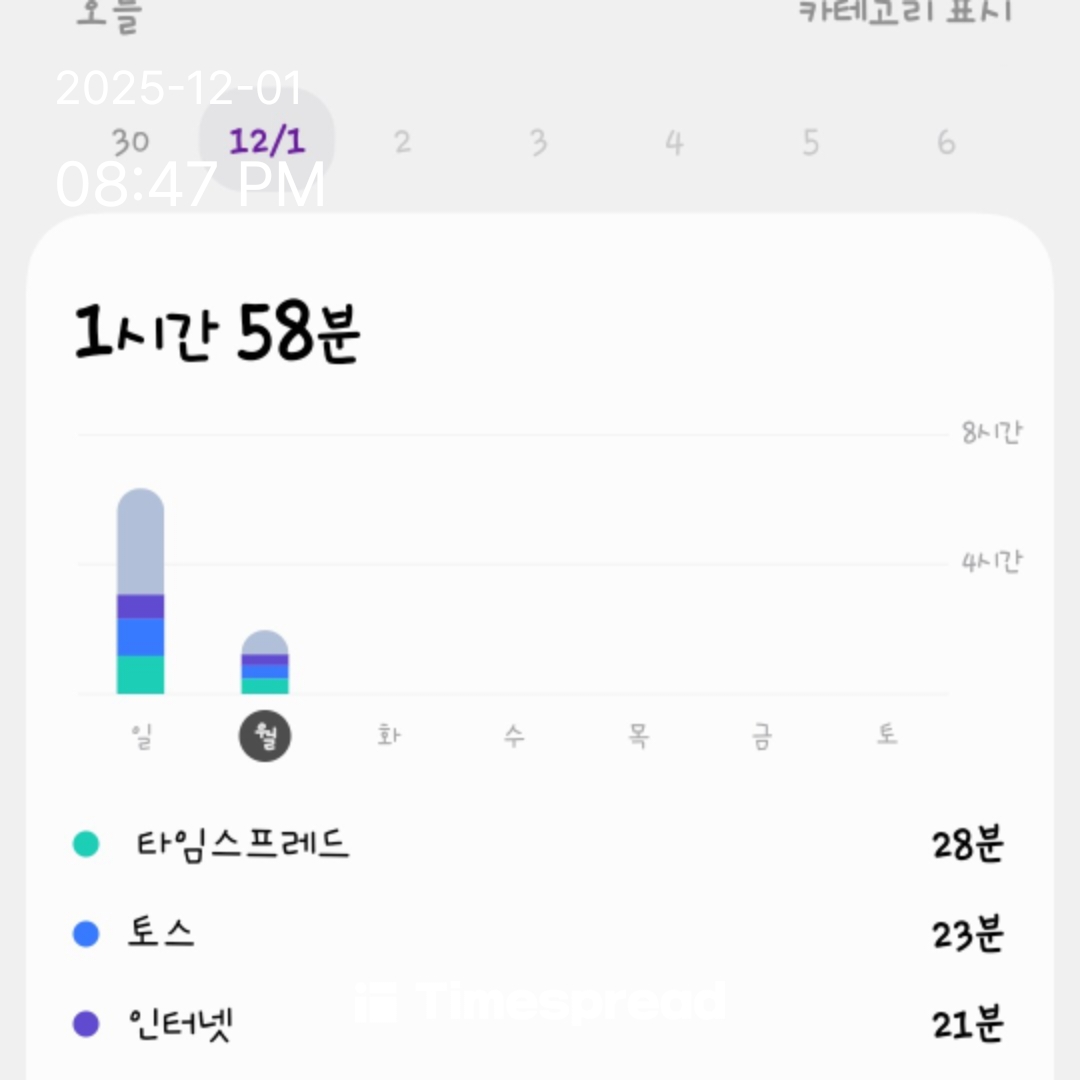
Task: Open the 인터넷 usage row
Action: pos(540,1024)
